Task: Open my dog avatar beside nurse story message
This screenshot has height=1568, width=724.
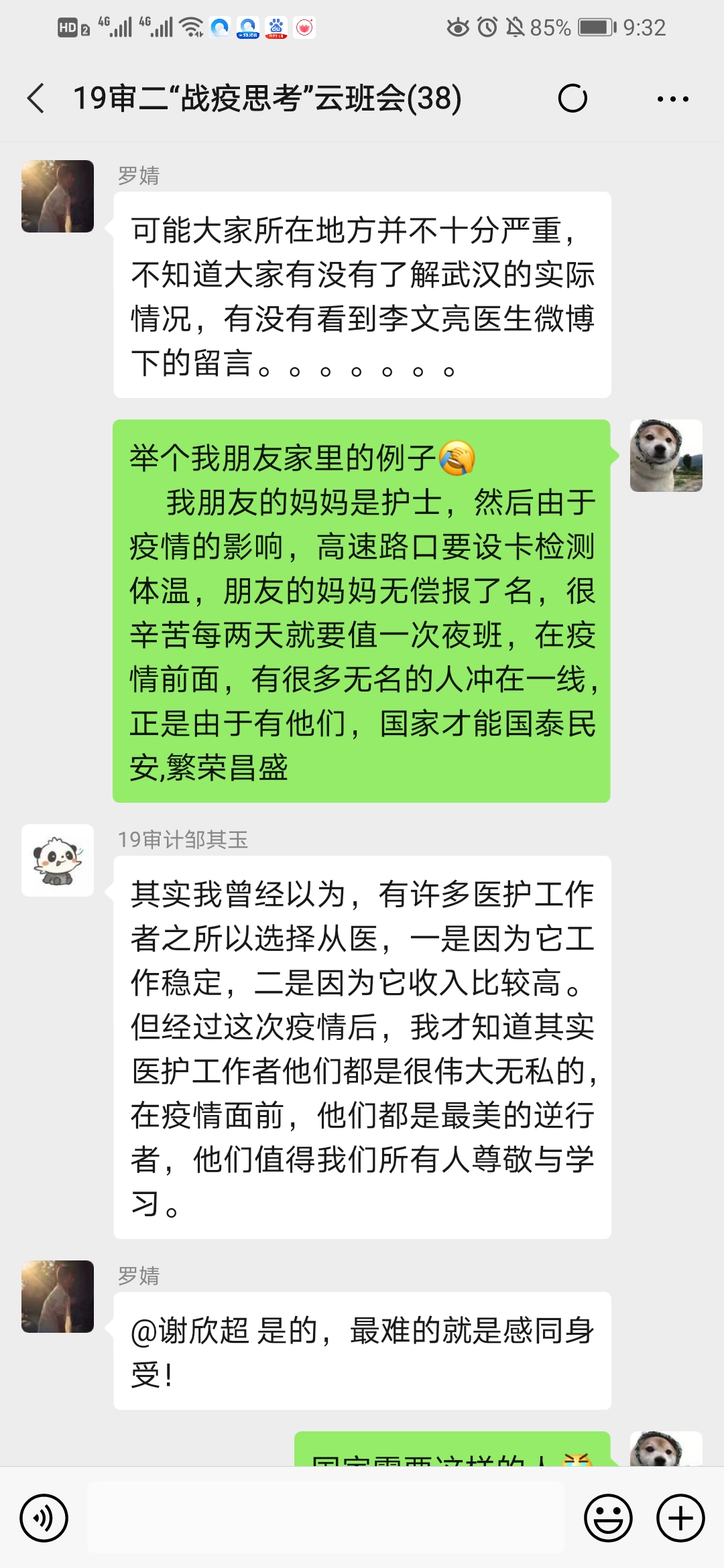Action: tap(666, 456)
